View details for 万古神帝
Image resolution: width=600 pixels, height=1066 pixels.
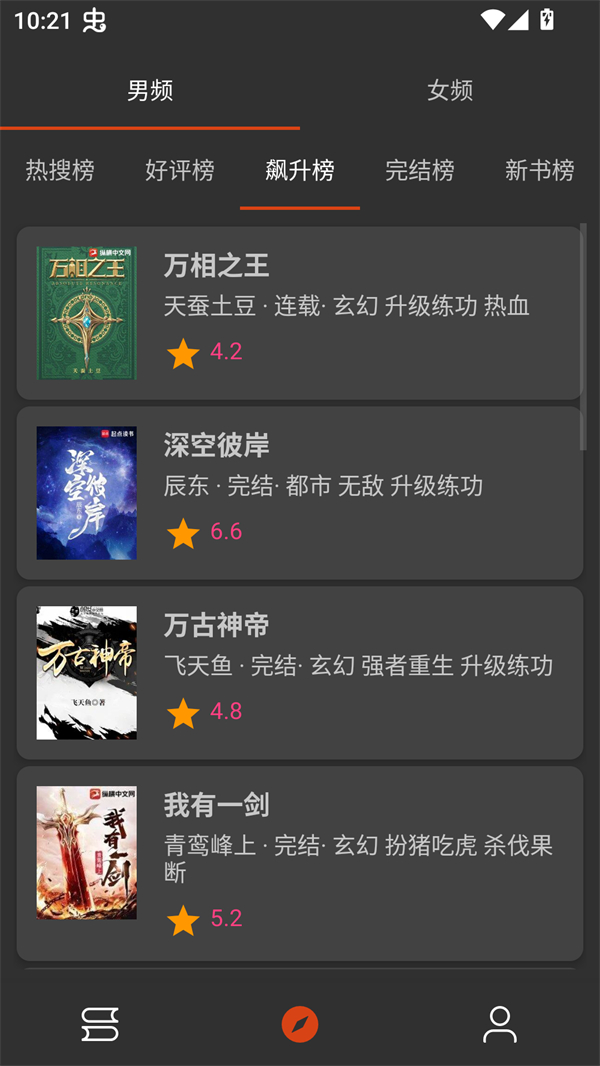(300, 673)
